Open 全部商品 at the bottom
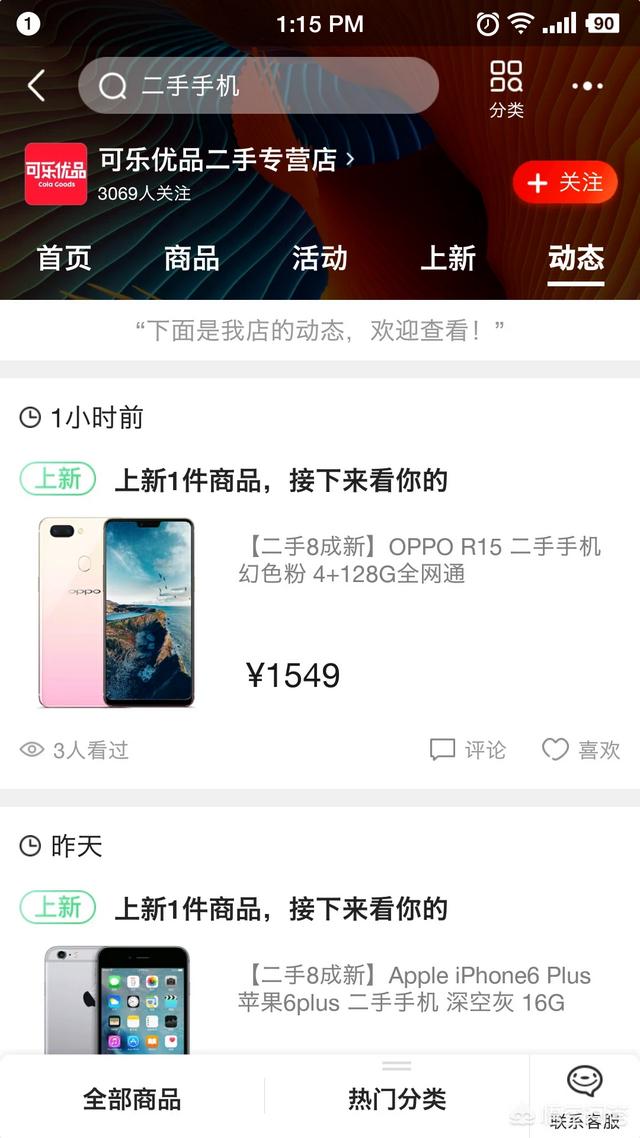Viewport: 640px width, 1138px height. click(x=132, y=1099)
